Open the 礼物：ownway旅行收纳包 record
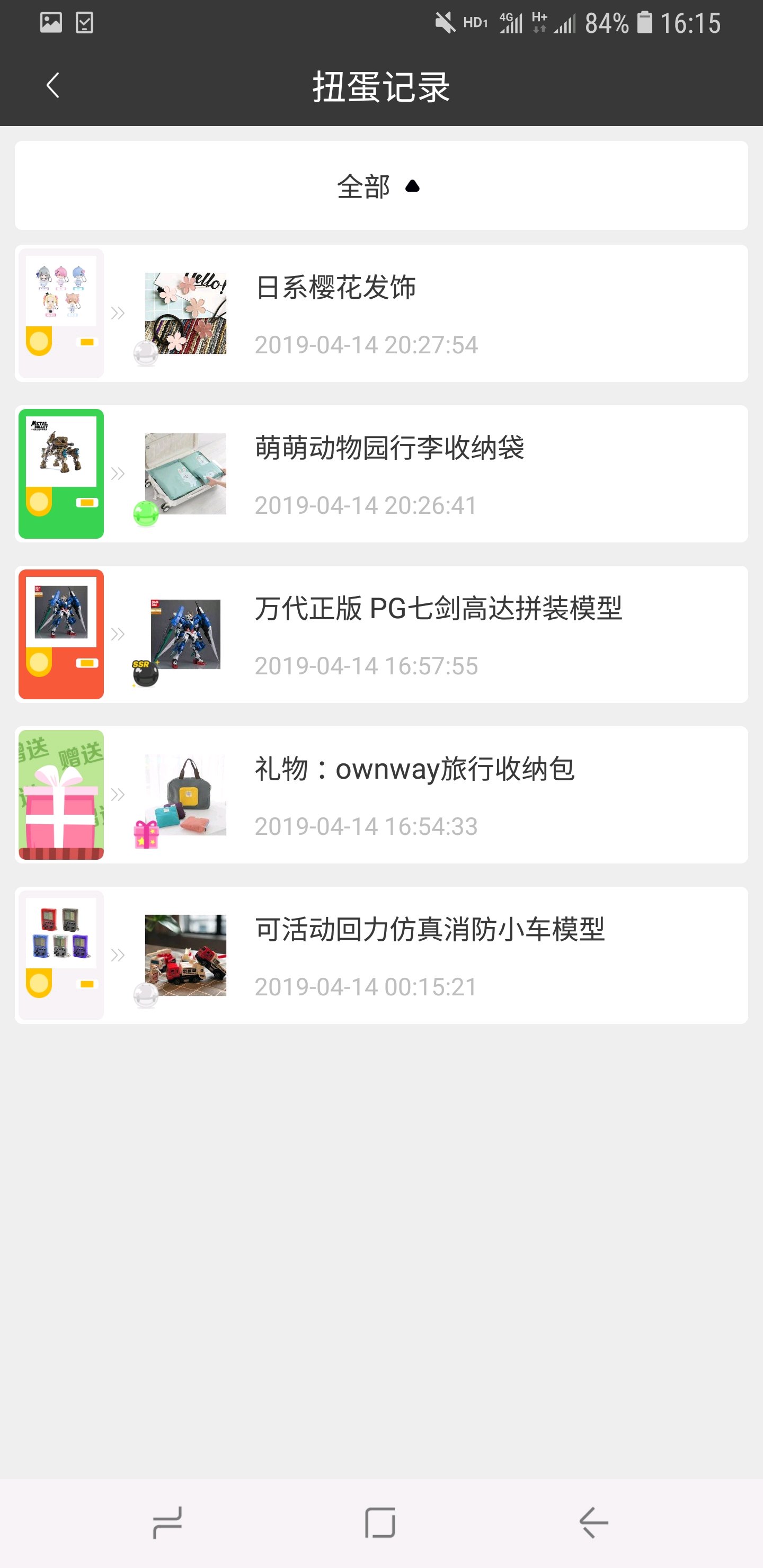 click(x=380, y=795)
